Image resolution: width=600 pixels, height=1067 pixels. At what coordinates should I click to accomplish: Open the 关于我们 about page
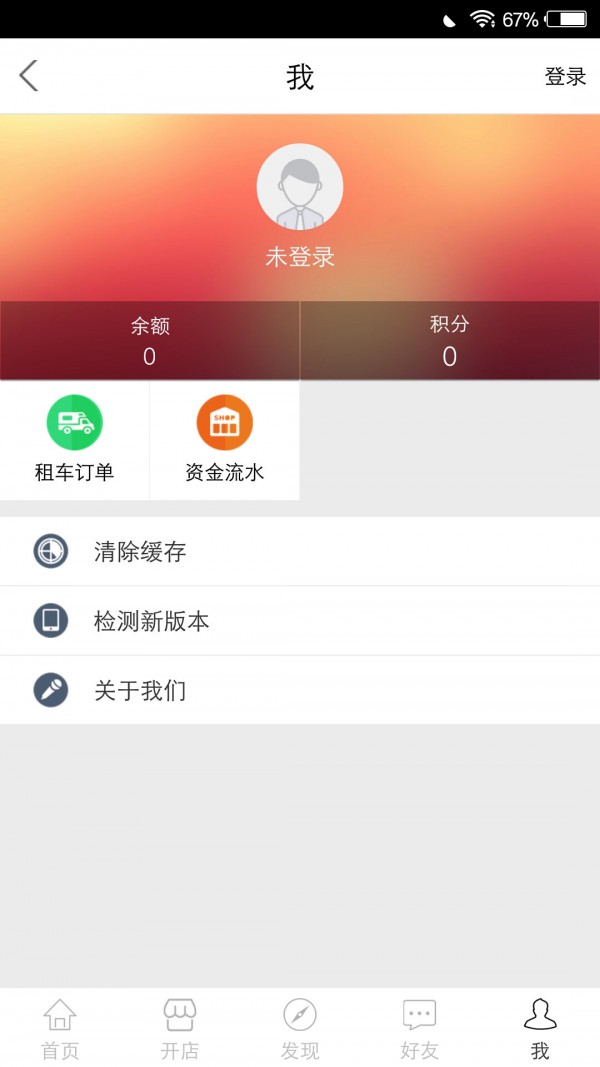[300, 691]
